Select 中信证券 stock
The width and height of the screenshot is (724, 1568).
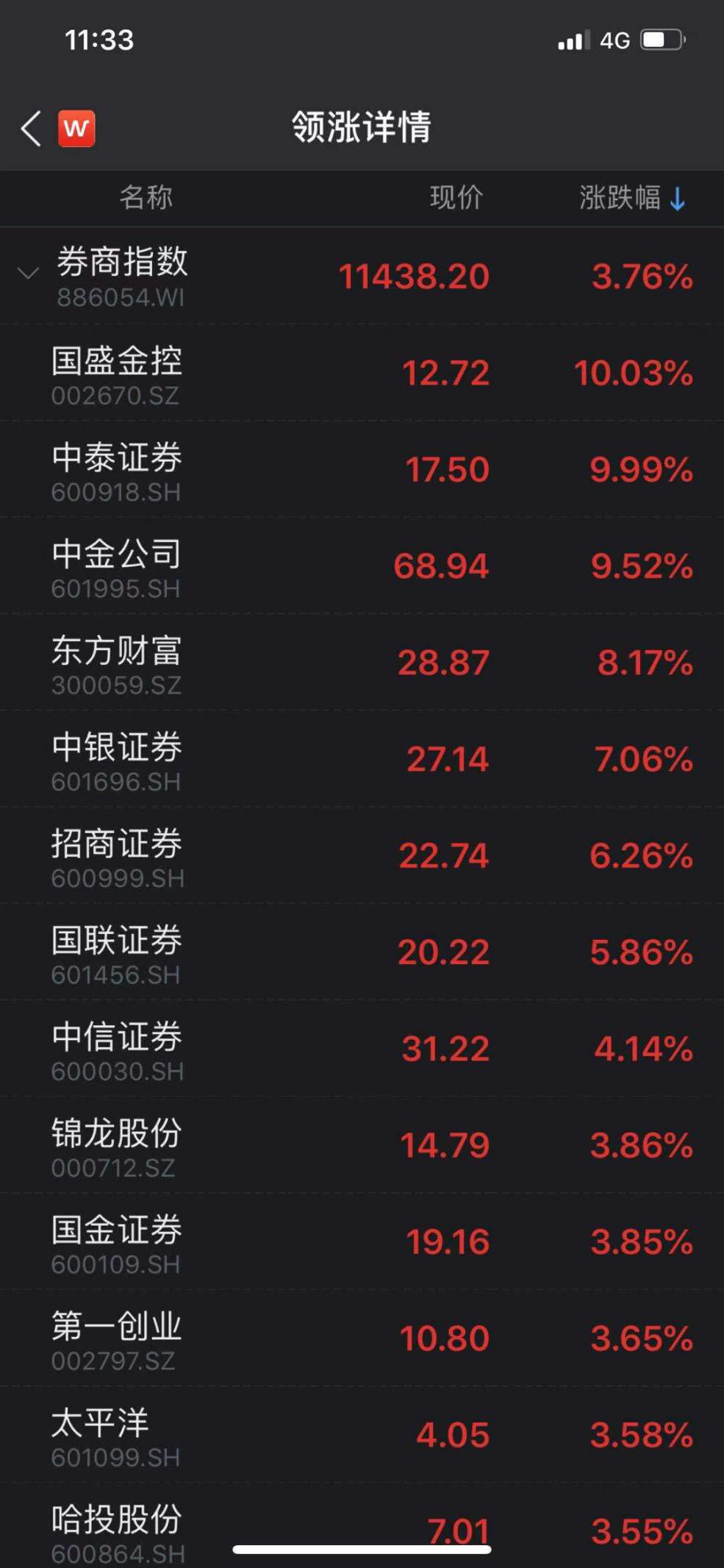point(118,1048)
